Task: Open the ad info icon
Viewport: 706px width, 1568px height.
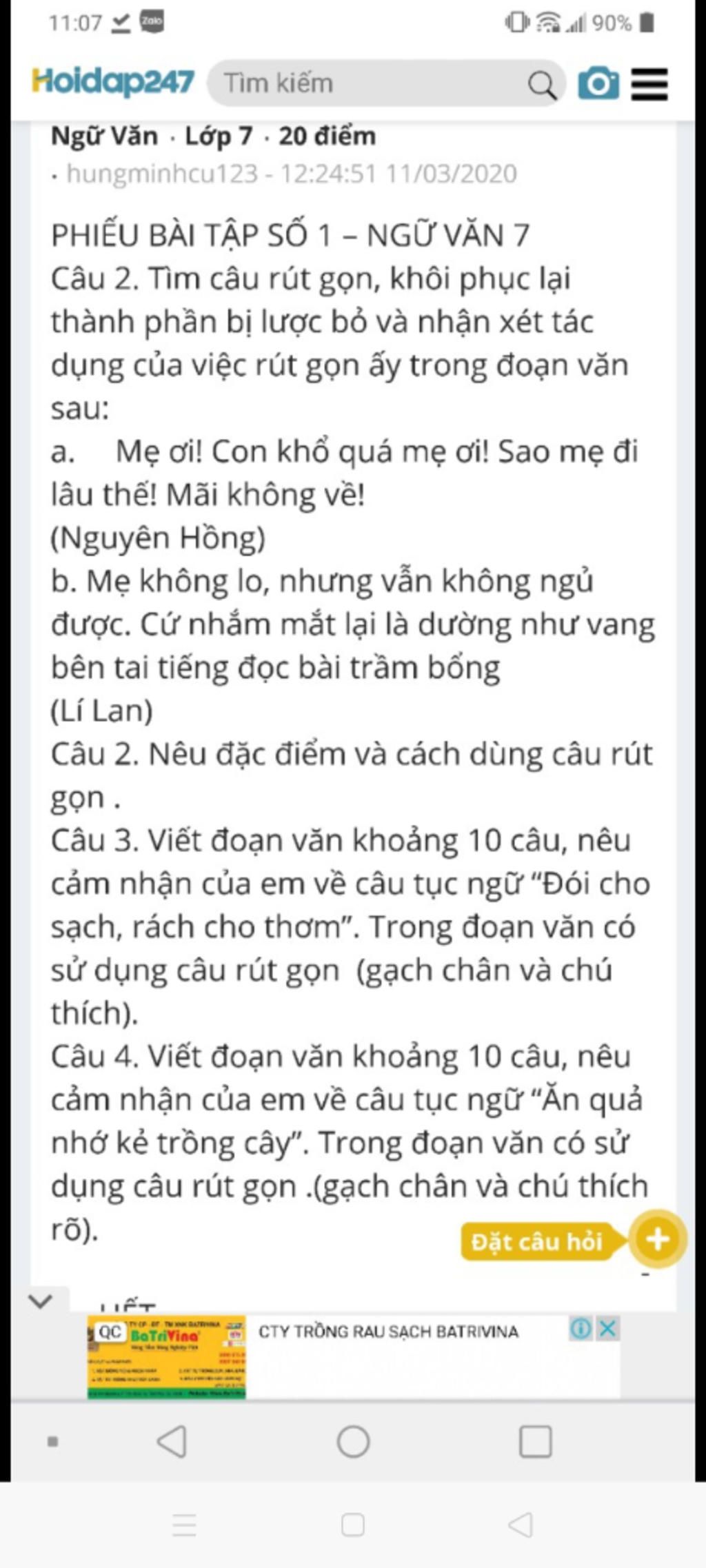Action: [581, 1327]
